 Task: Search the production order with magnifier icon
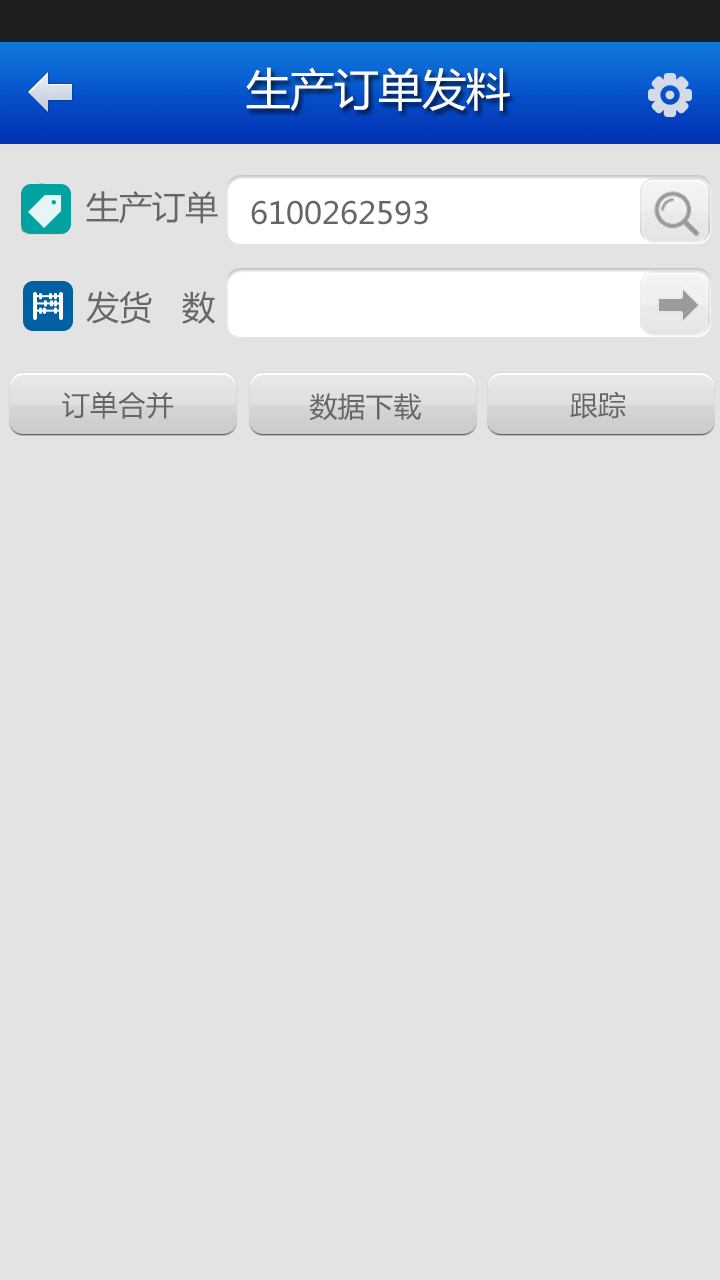(x=675, y=212)
